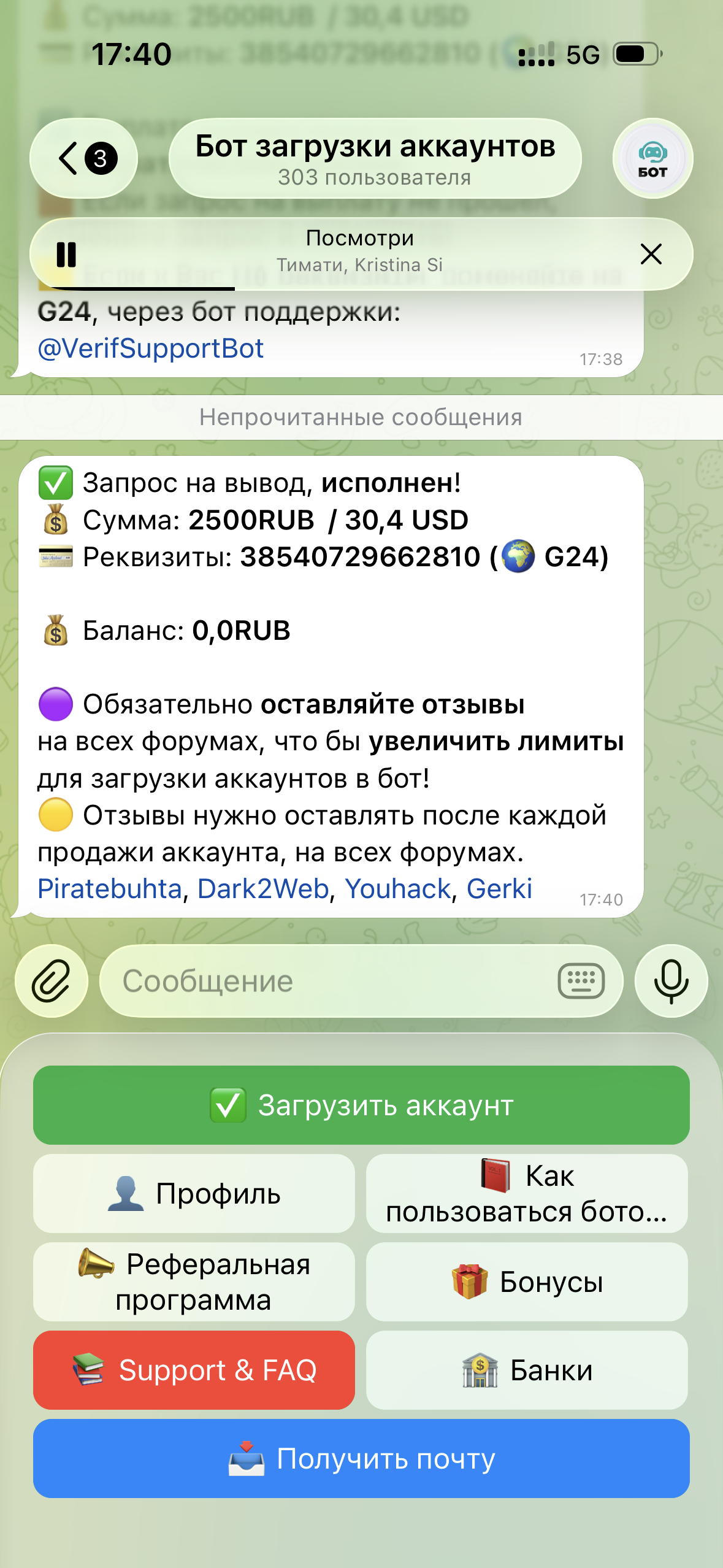This screenshot has height=1568, width=723.
Task: Open the bot profile avatar
Action: pos(652,158)
